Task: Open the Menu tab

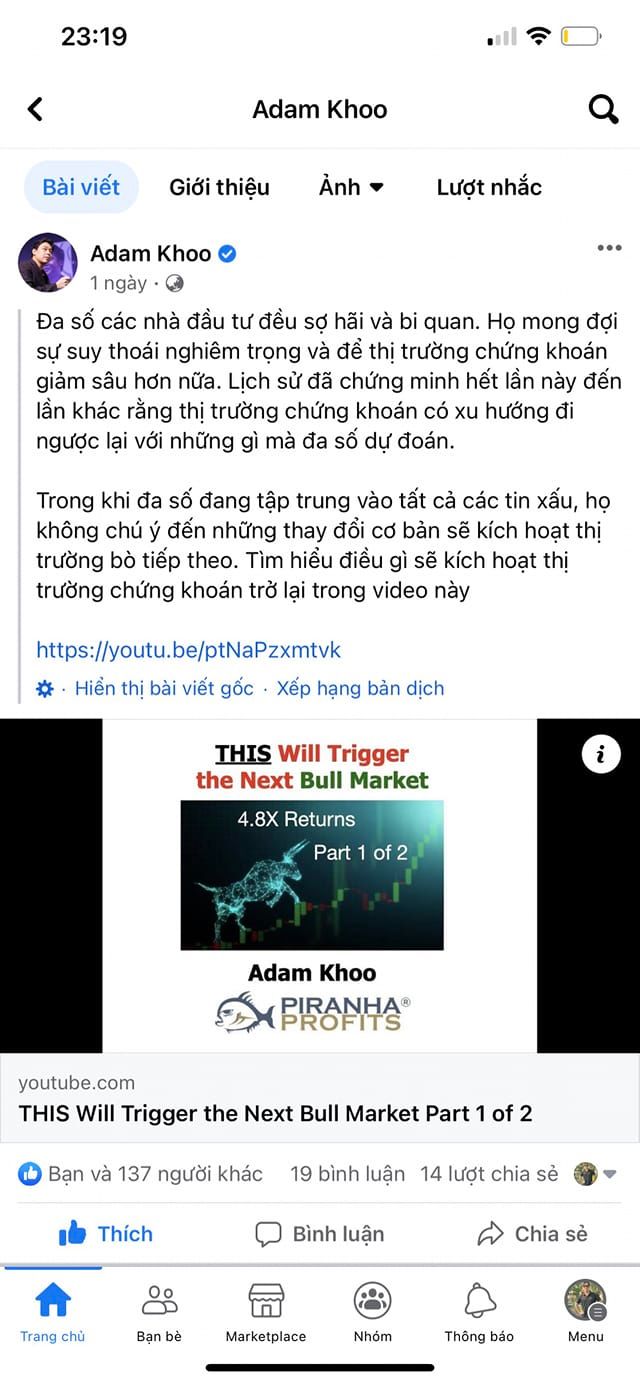Action: point(585,1312)
